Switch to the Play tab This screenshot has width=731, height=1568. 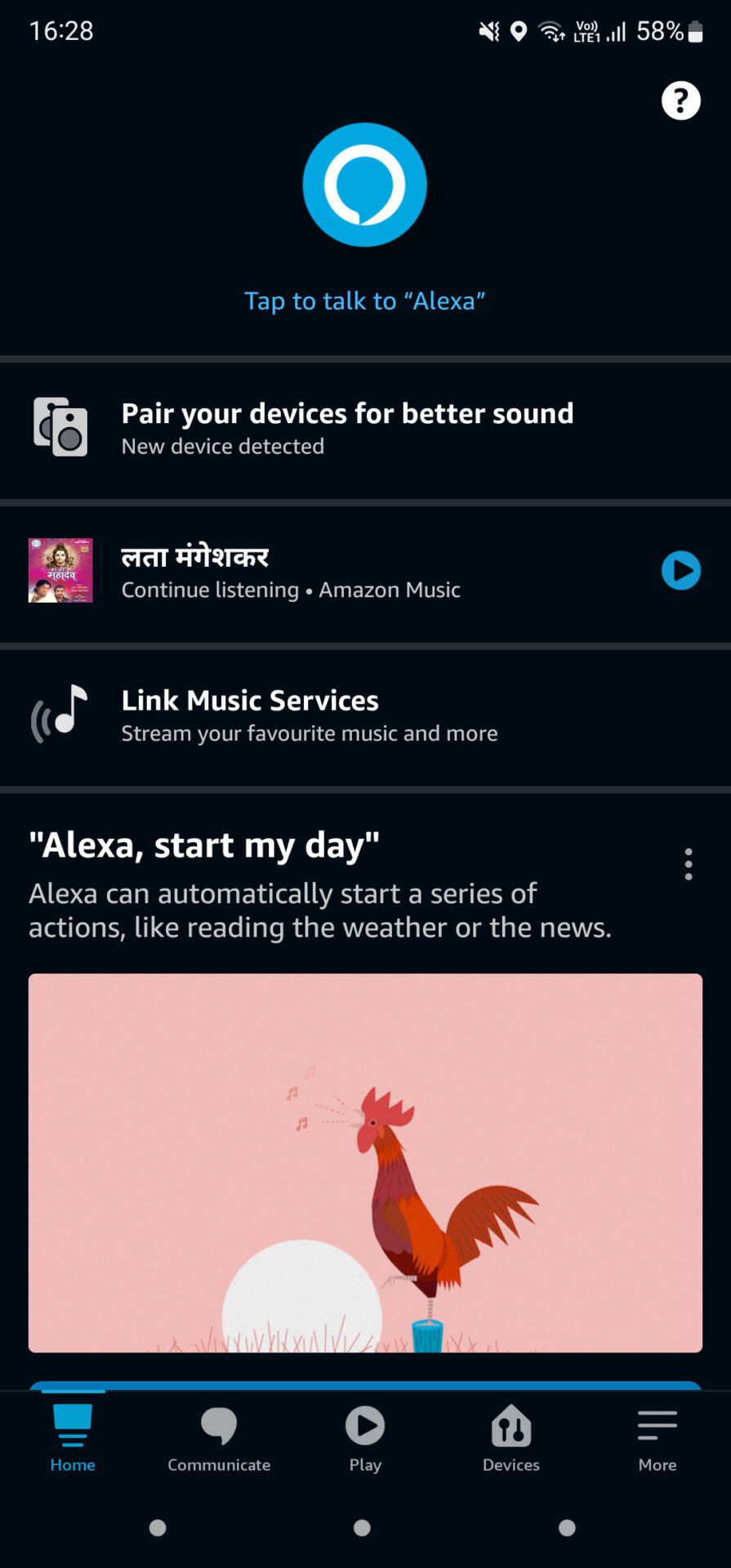[365, 1441]
